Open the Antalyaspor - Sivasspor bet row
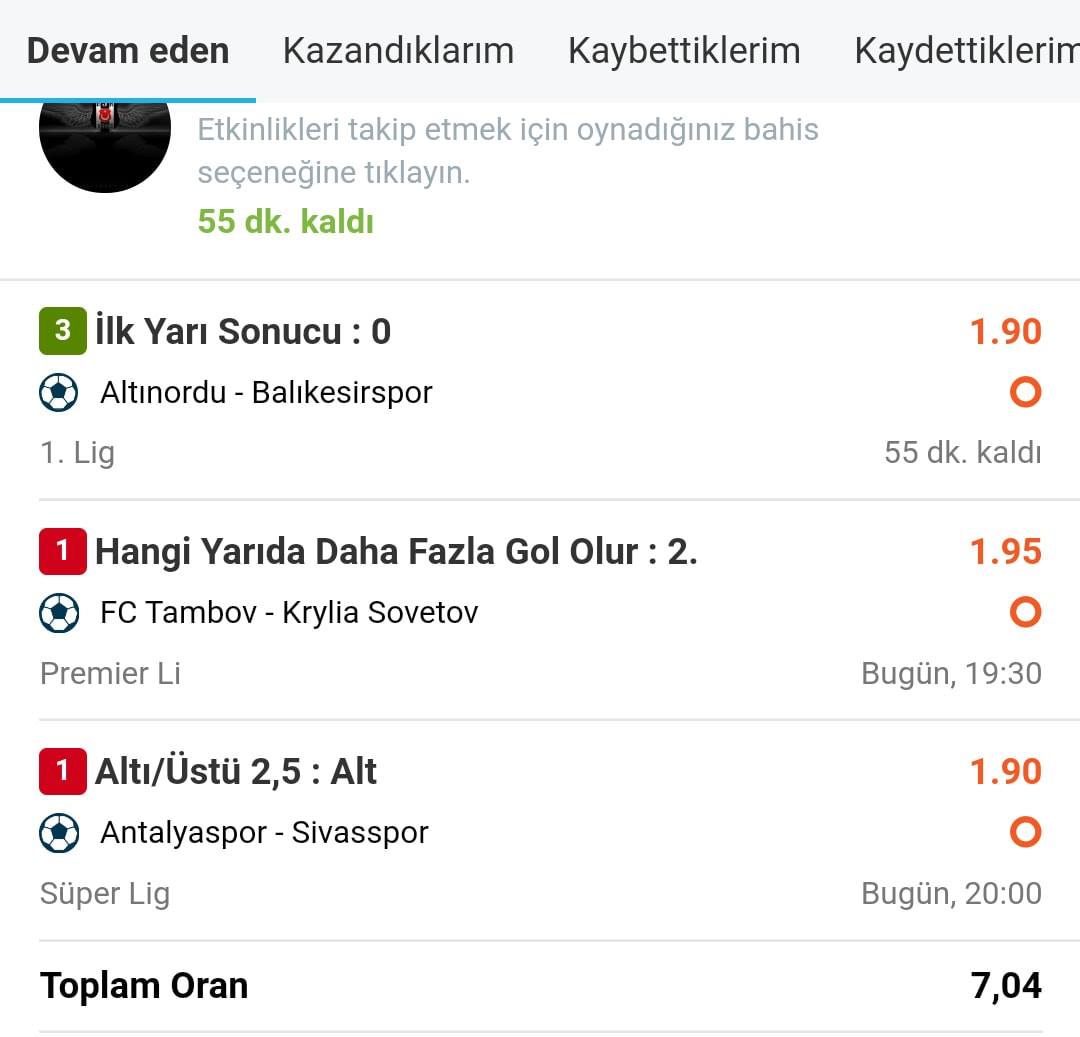This screenshot has height=1037, width=1080. coord(540,831)
